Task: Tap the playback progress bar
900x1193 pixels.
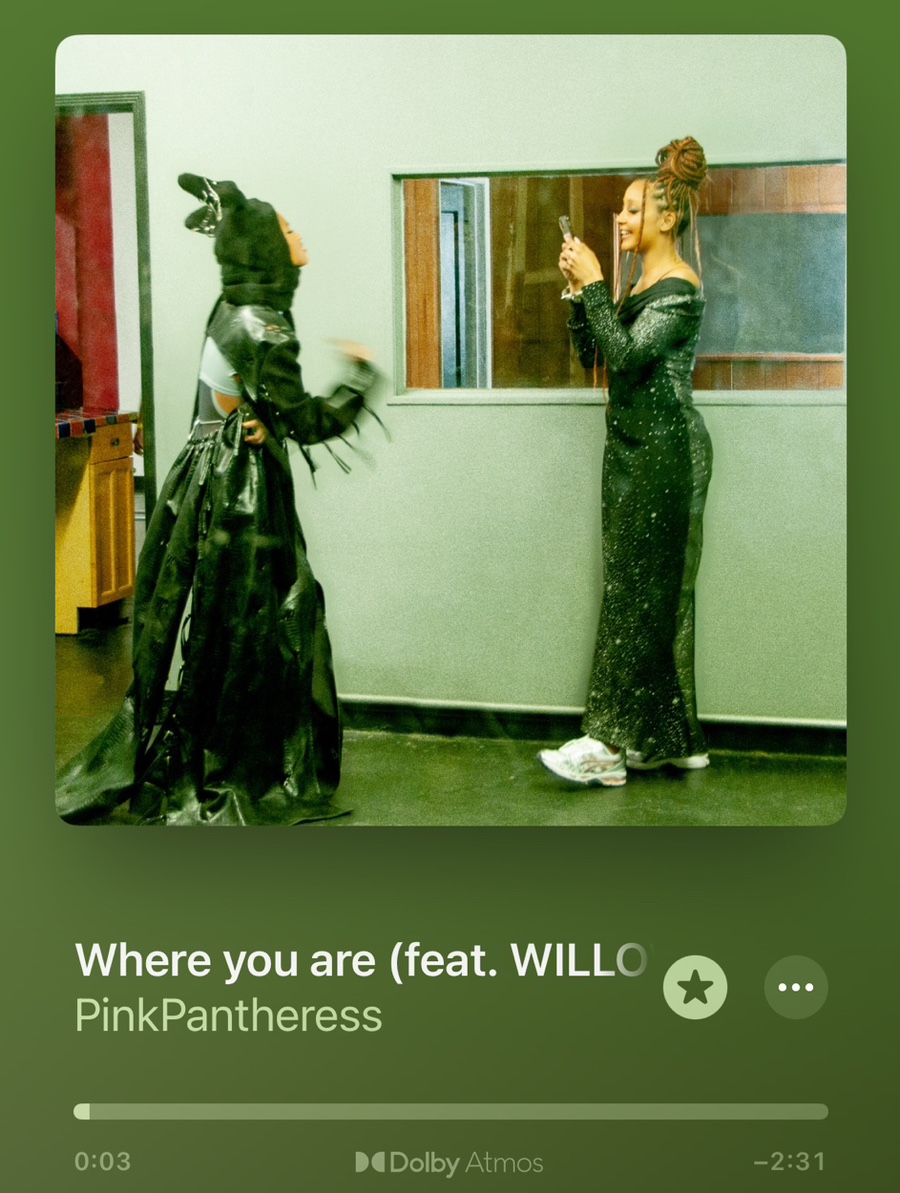Action: (x=450, y=1111)
